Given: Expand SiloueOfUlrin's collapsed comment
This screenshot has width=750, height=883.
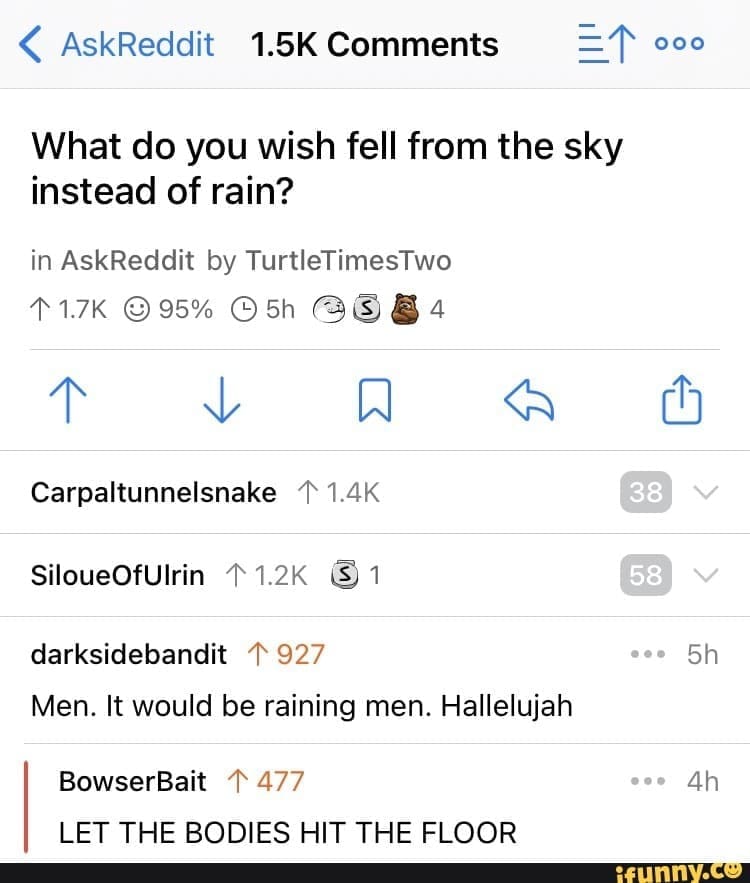Looking at the screenshot, I should pyautogui.click(x=707, y=575).
